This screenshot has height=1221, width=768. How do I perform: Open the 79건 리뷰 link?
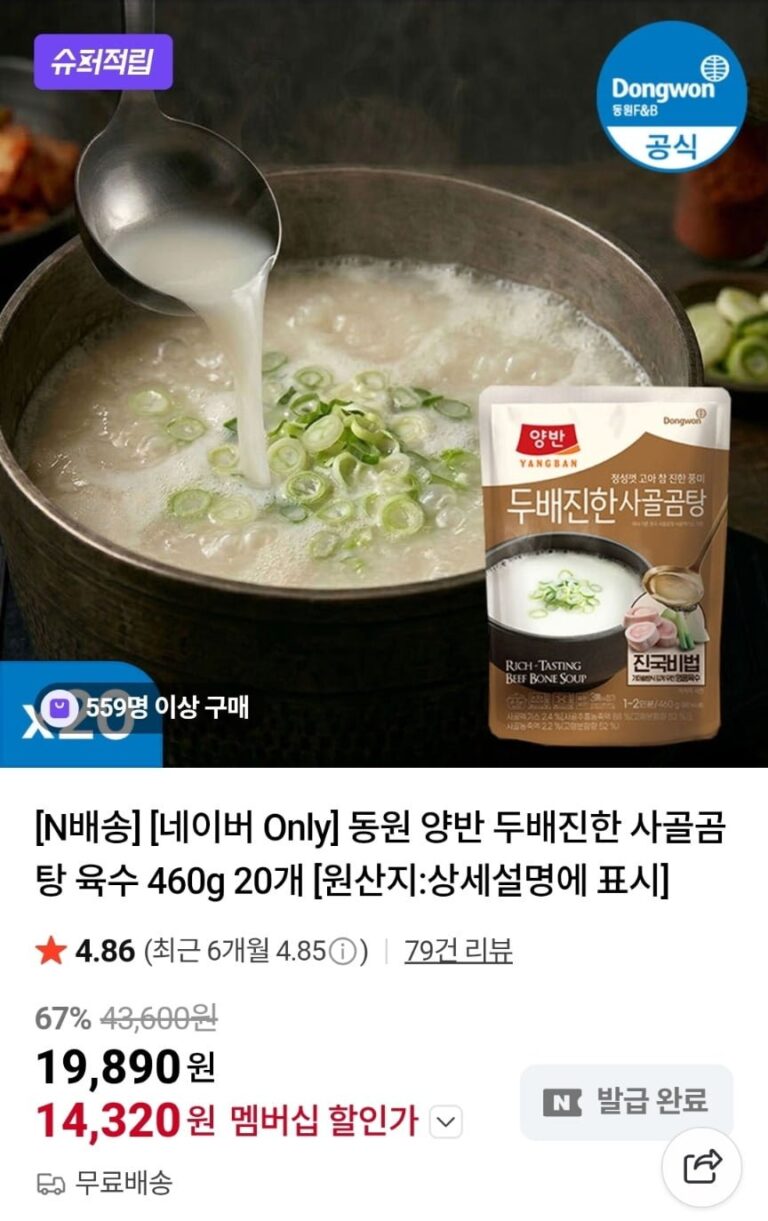point(458,950)
